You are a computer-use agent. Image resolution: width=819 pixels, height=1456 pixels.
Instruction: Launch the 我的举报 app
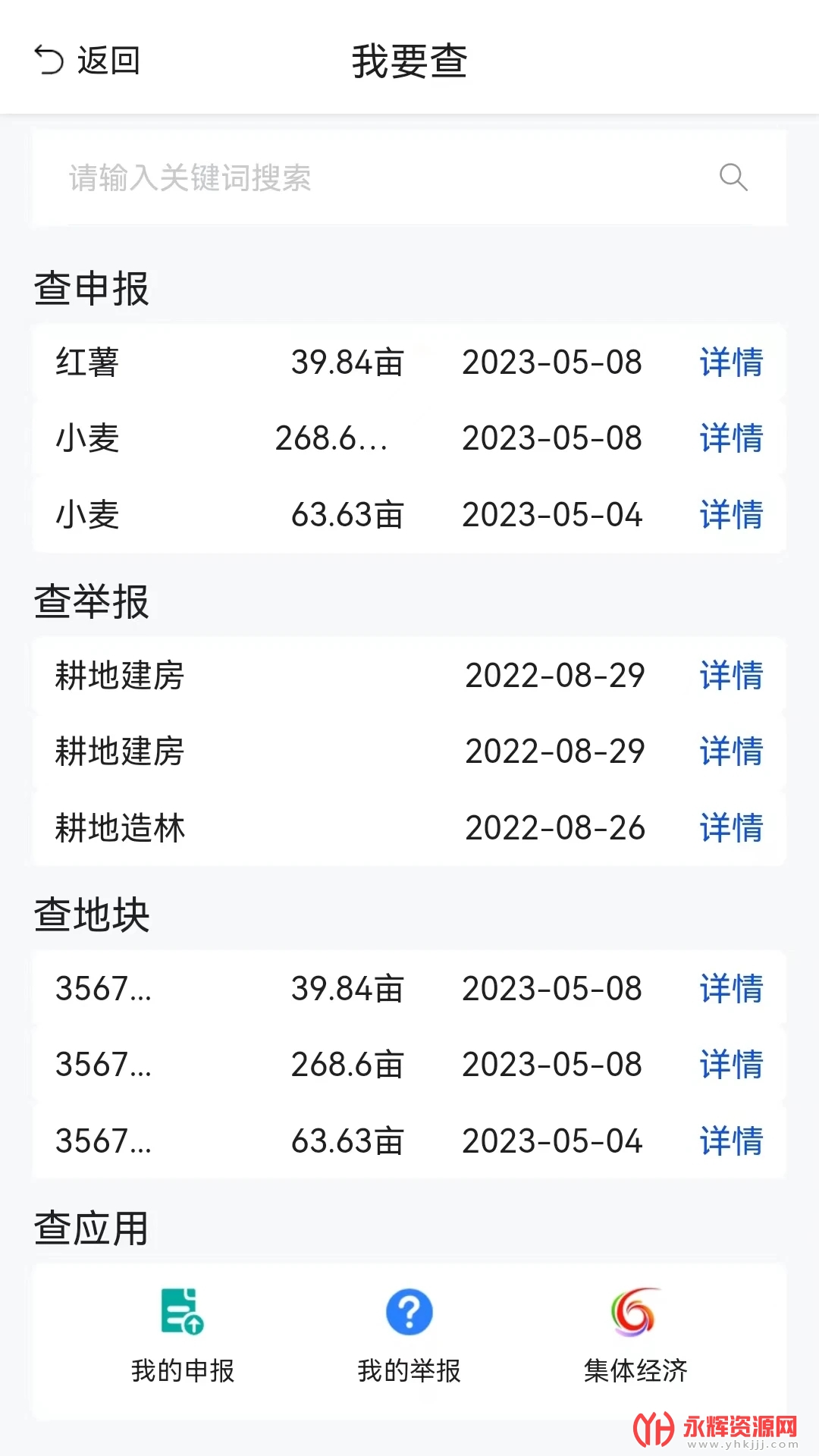point(409,1335)
